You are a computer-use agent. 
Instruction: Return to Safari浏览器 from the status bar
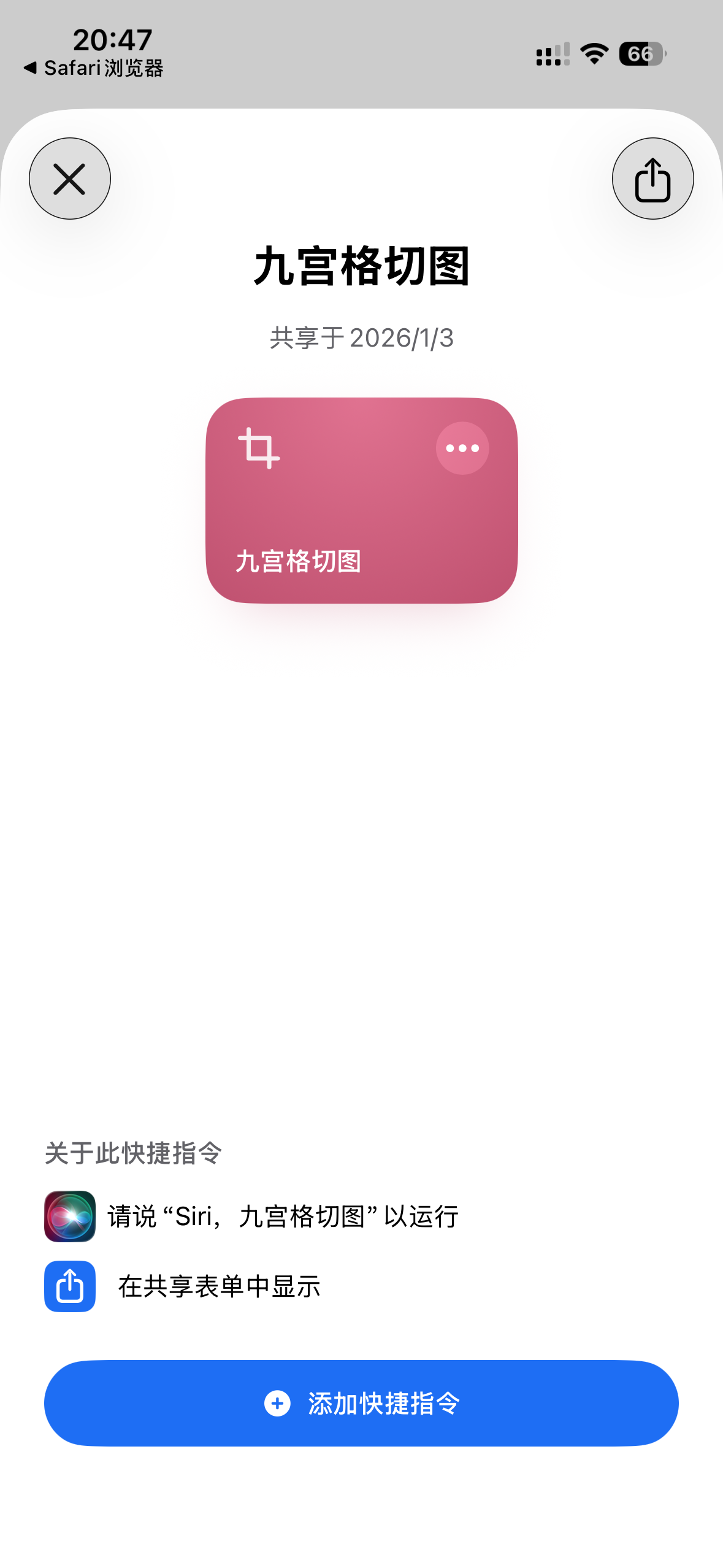click(94, 68)
